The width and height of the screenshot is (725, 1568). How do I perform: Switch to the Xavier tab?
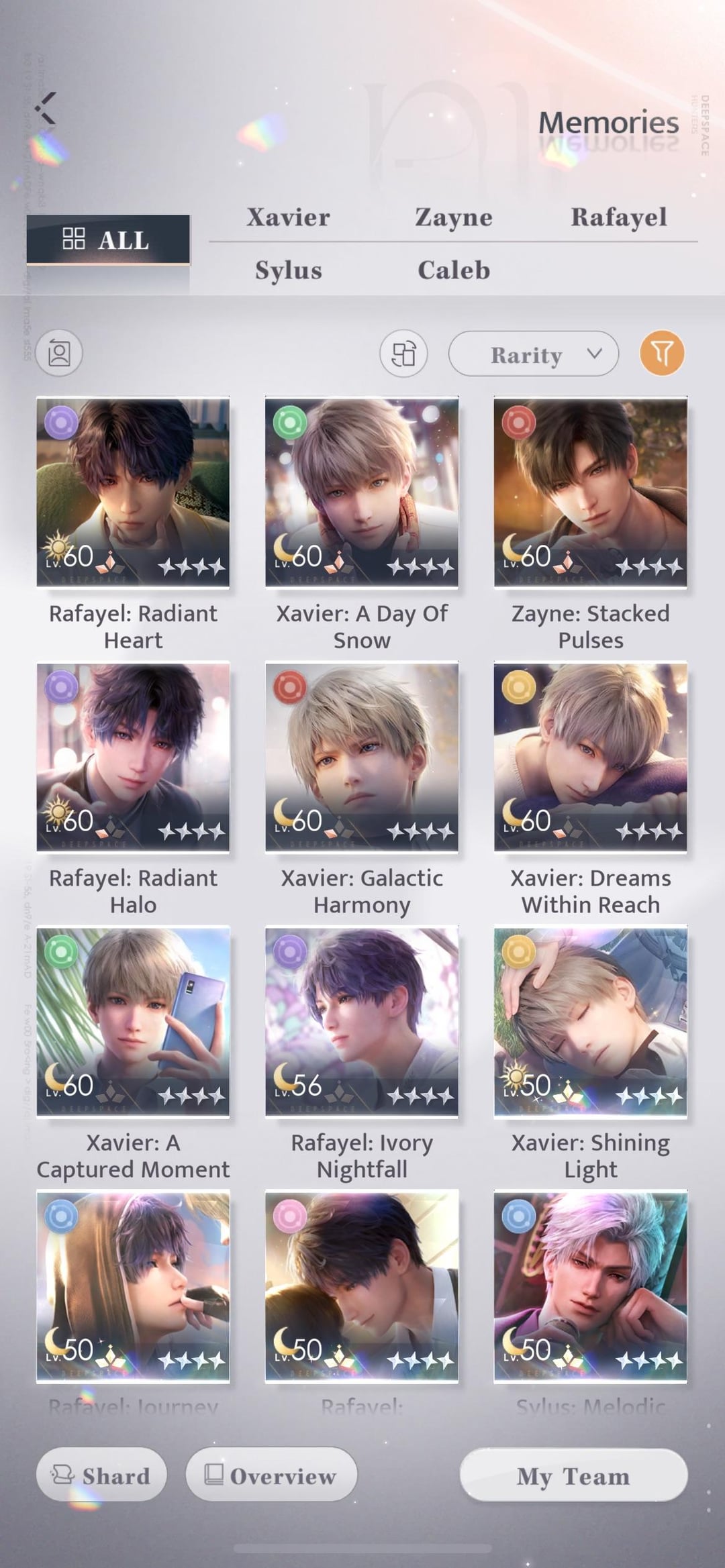pos(288,217)
